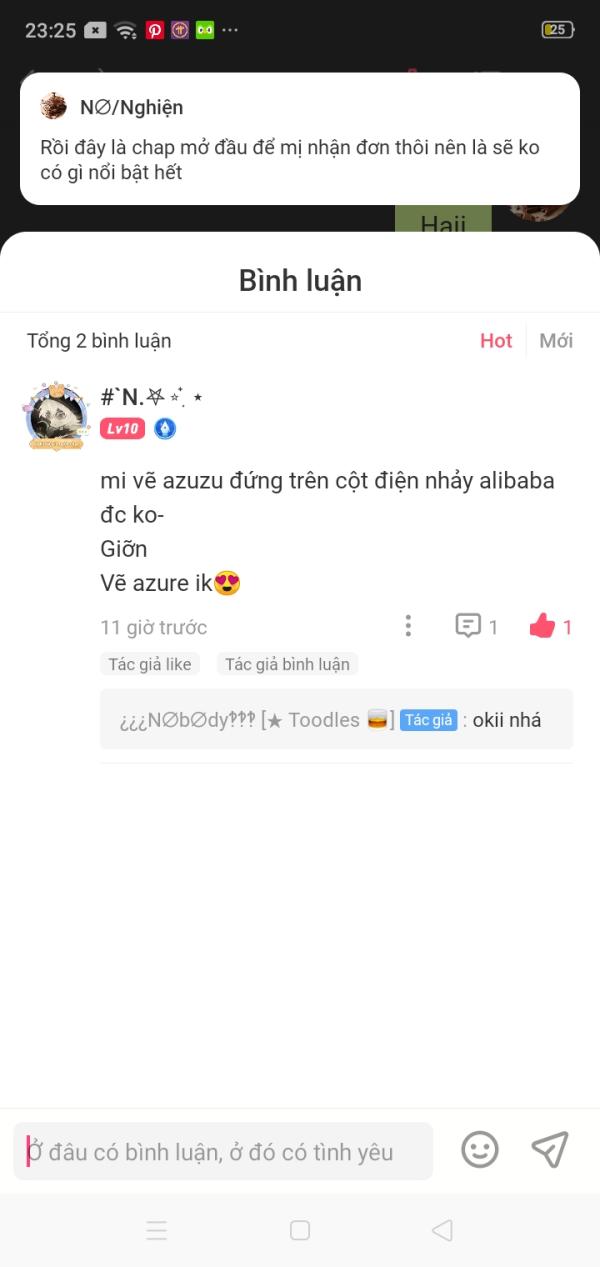The image size is (600, 1267).
Task: Go back using system navigation button
Action: click(x=442, y=1230)
